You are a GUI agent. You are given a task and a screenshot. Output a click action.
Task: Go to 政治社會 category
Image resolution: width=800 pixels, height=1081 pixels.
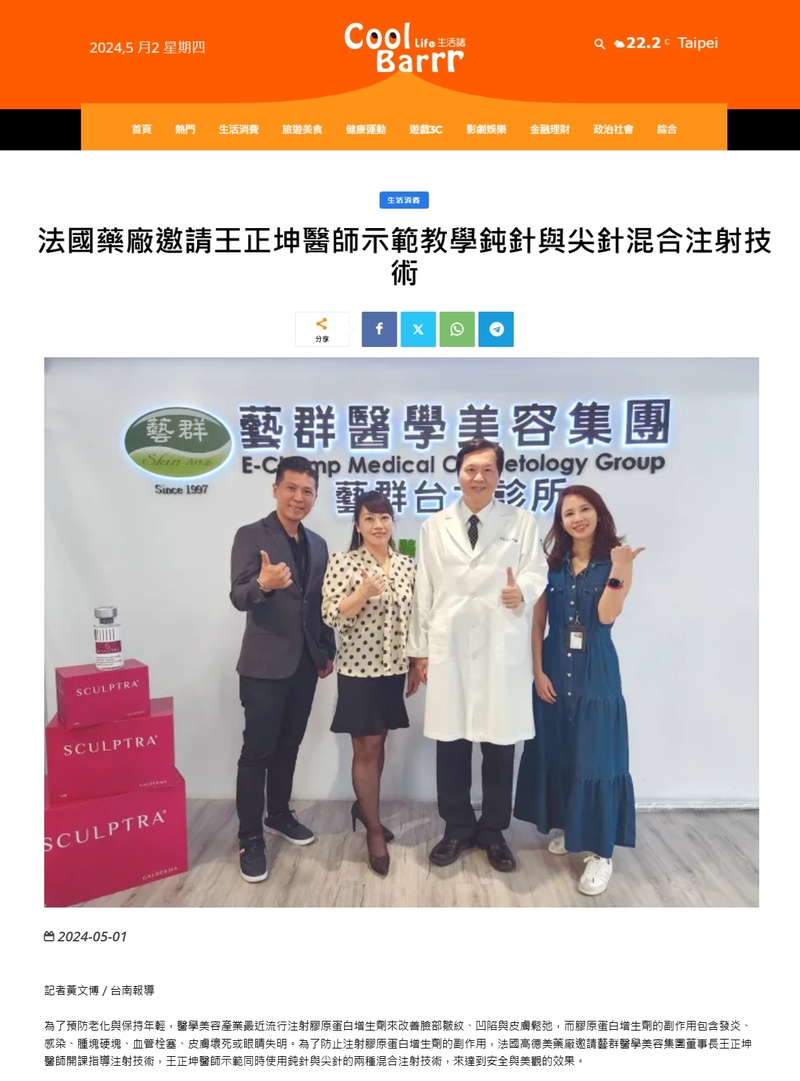pyautogui.click(x=613, y=130)
